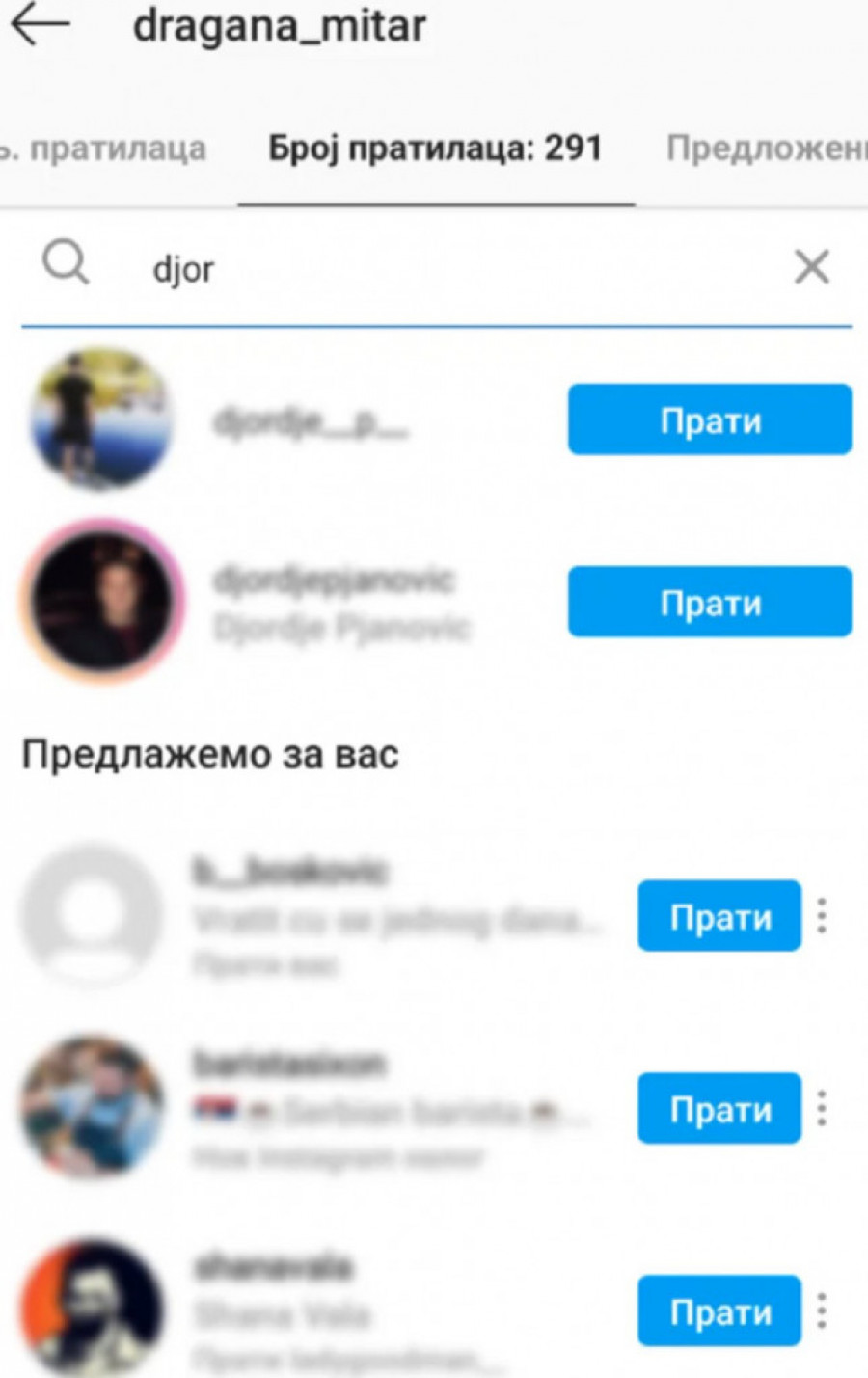Screen dimensions: 868x1378
Task: Tap the search field containing "djor"
Action: pos(434,268)
